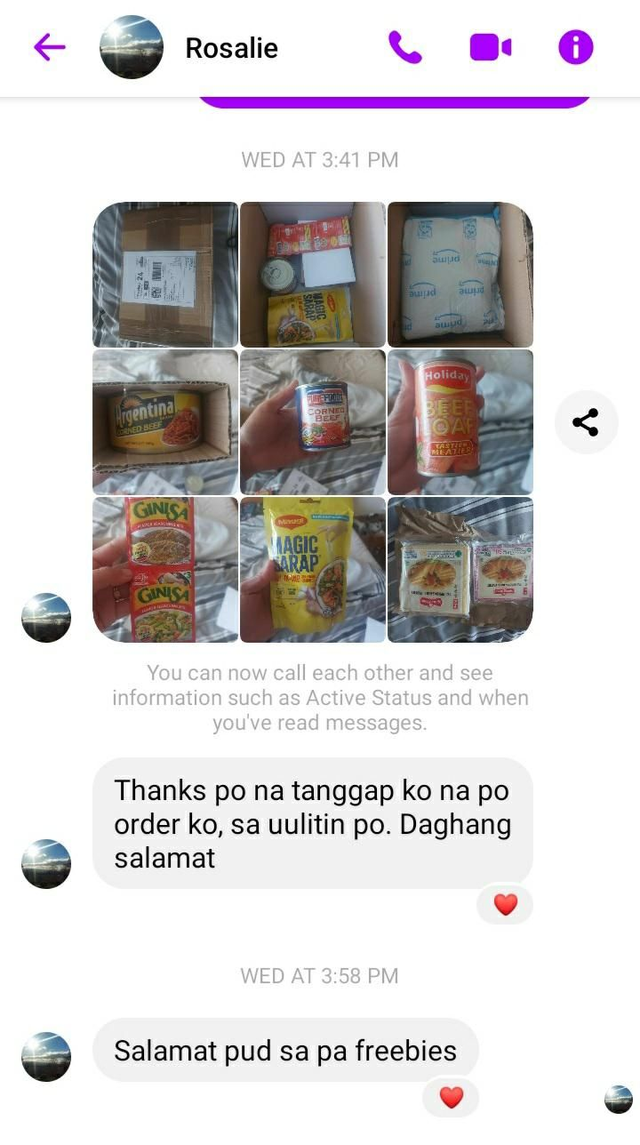Open the Ginisa mix sachets photo
The height and width of the screenshot is (1145, 640).
pos(165,569)
